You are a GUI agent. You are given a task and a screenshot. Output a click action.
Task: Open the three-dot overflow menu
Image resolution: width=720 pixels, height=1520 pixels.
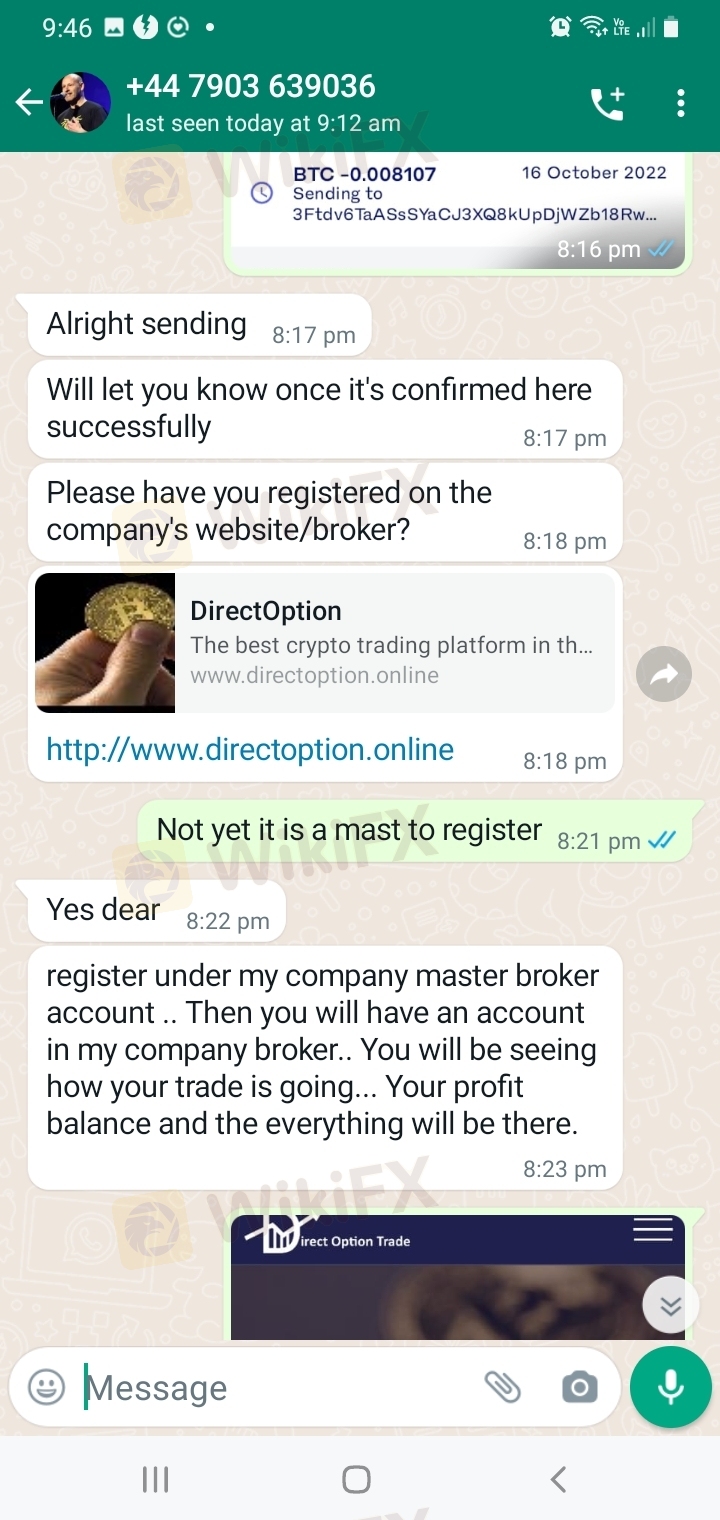[x=681, y=103]
